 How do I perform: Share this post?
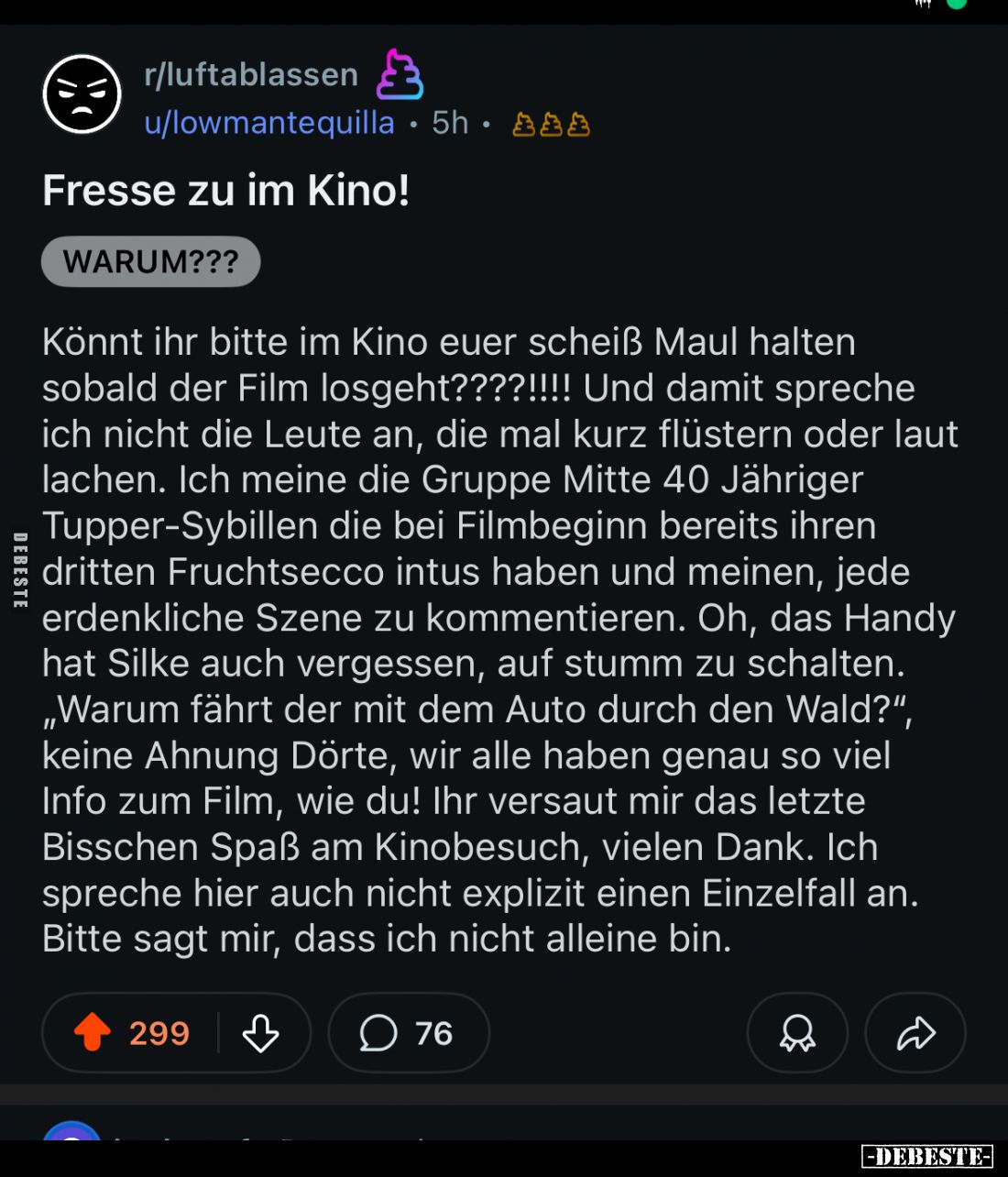pyautogui.click(x=915, y=1033)
